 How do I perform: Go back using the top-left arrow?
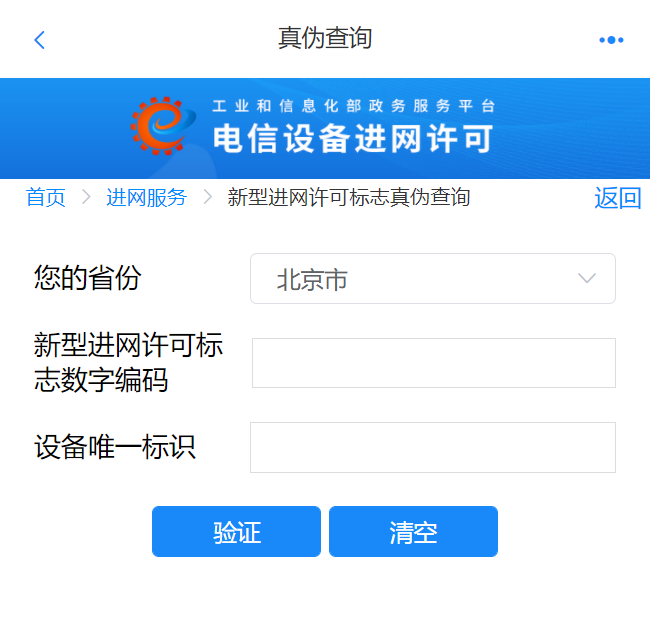pyautogui.click(x=40, y=40)
